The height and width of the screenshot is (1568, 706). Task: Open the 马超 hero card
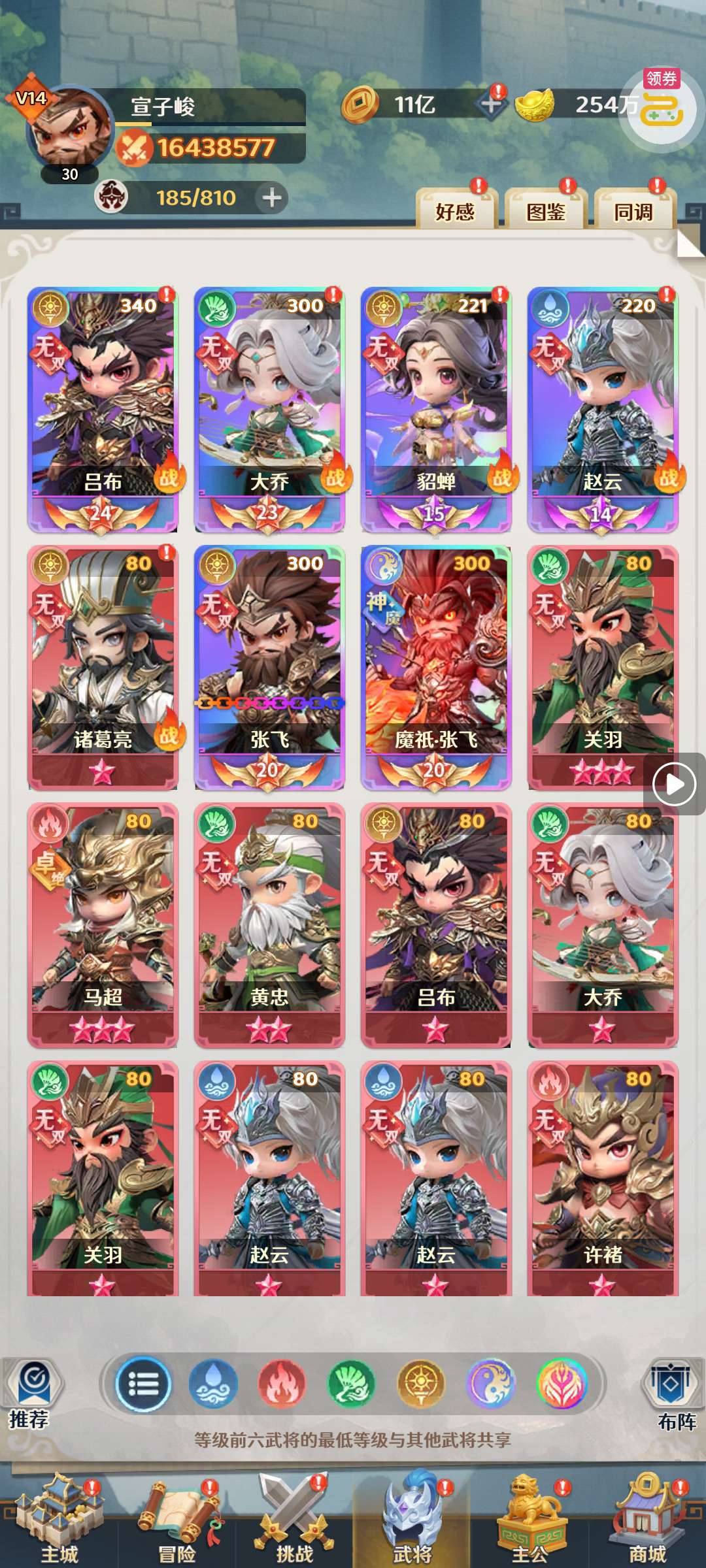tap(103, 925)
